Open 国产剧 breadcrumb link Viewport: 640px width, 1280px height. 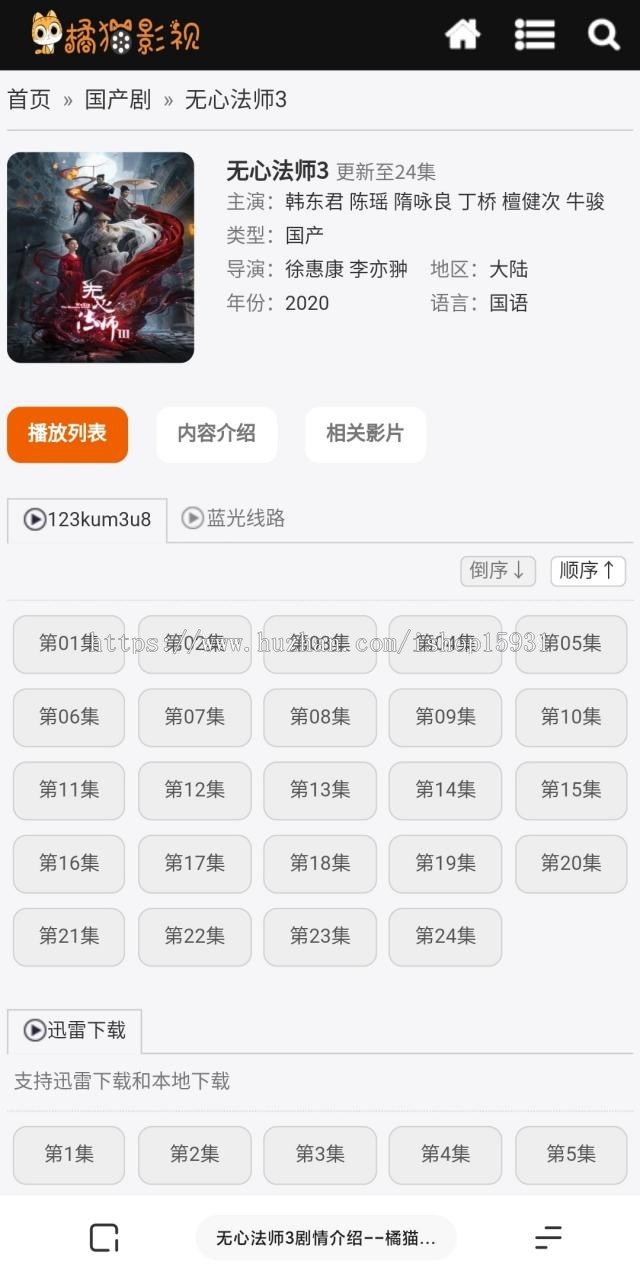(x=118, y=100)
